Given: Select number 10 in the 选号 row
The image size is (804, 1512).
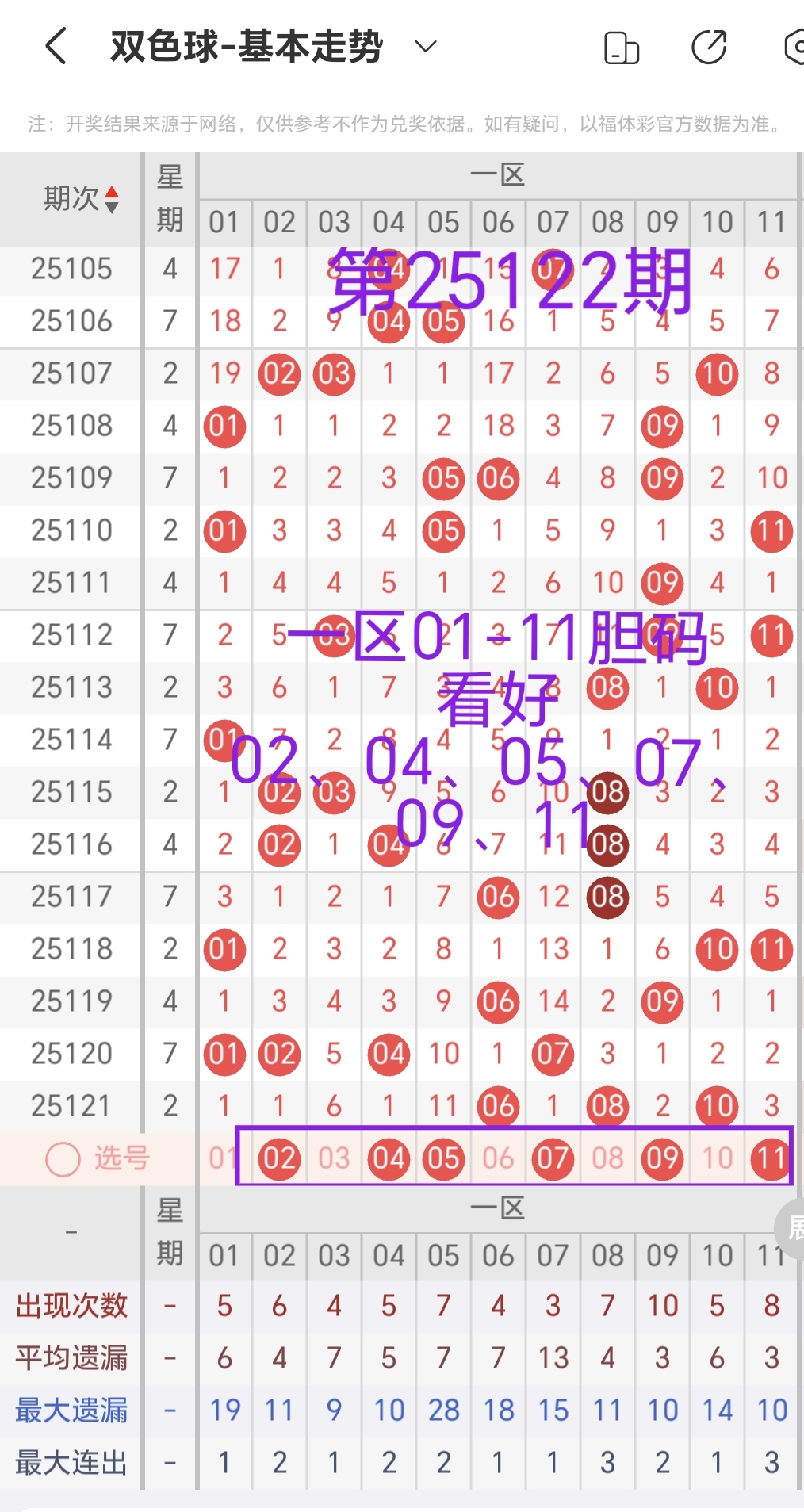Looking at the screenshot, I should 717,1158.
